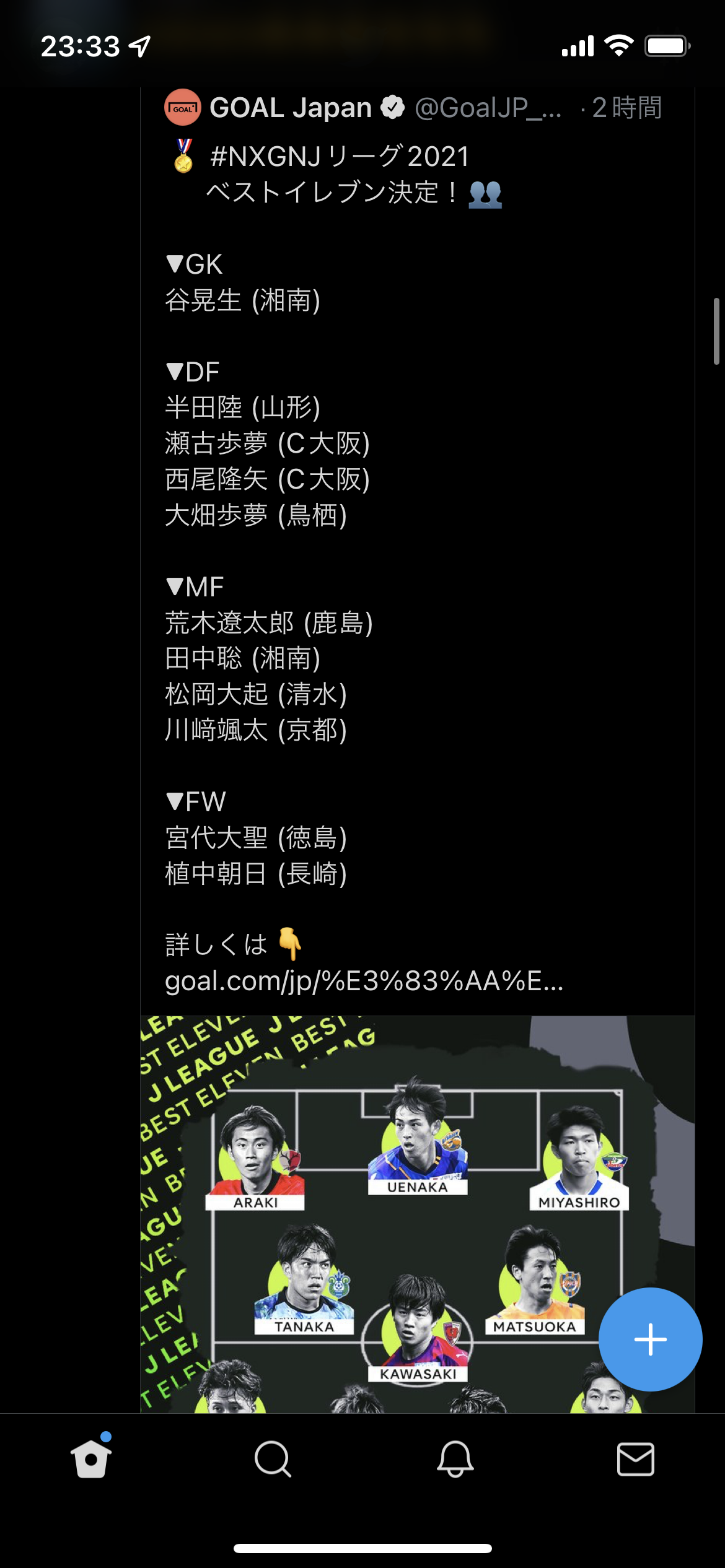Tap the GOAL Japan account name

(290, 108)
